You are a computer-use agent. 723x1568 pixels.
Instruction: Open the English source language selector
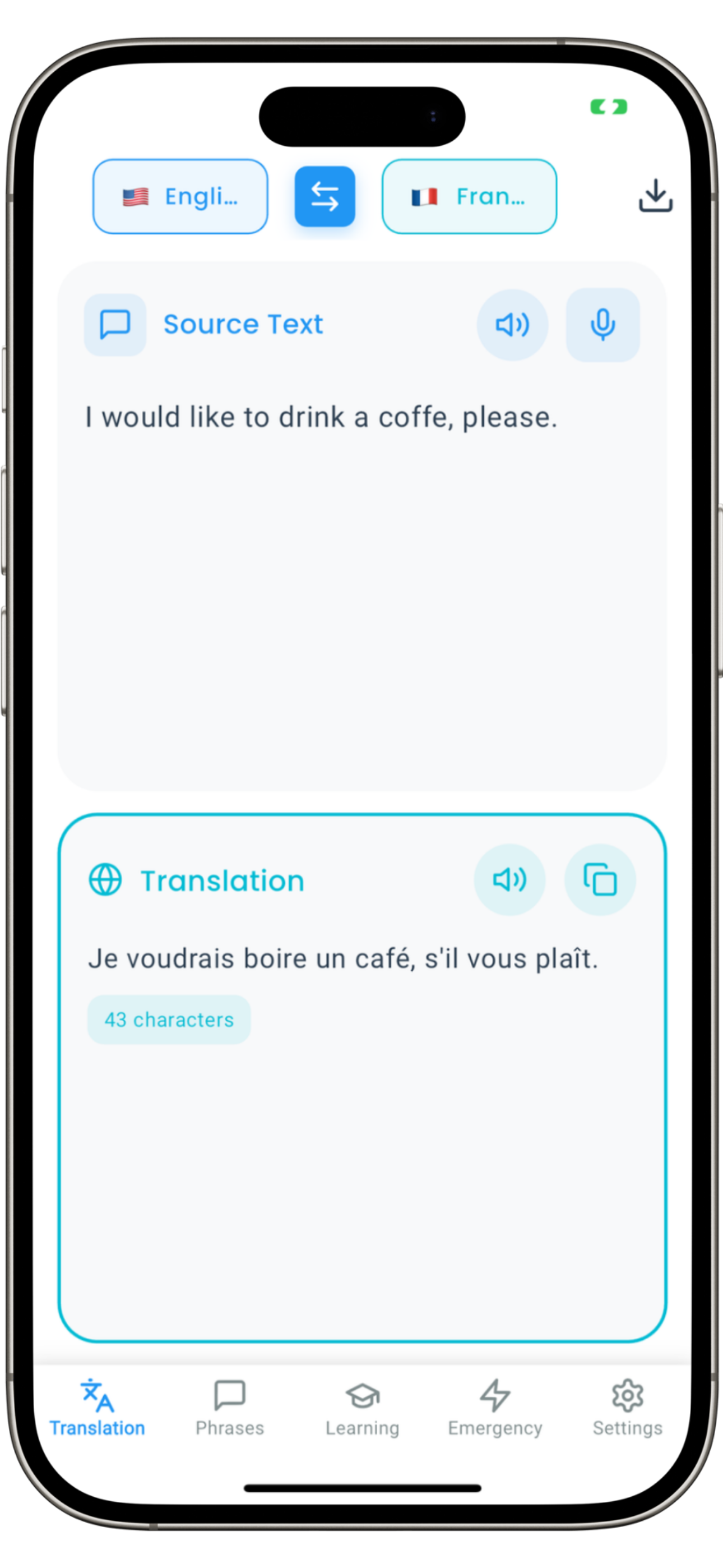[x=180, y=195]
